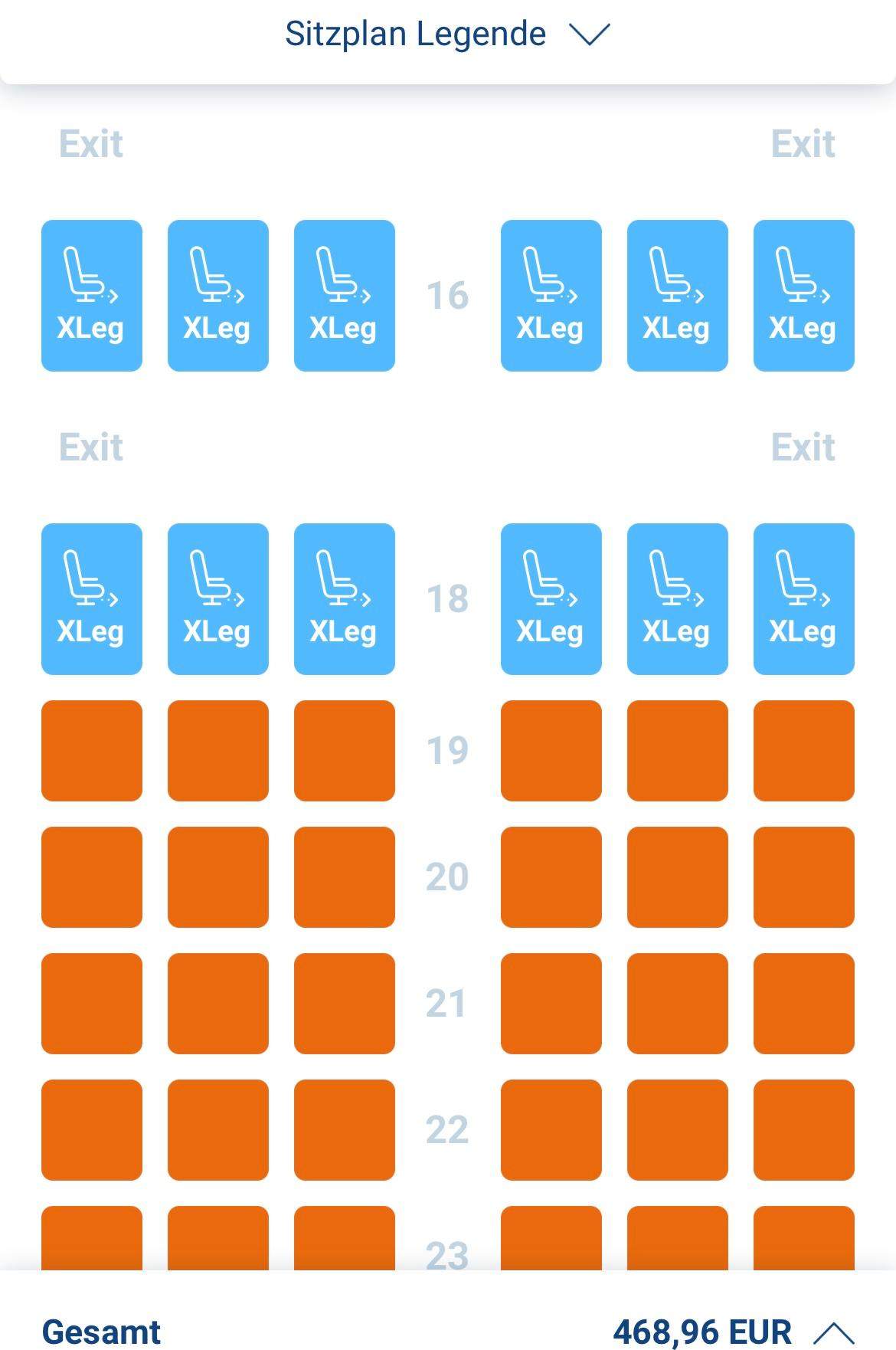
Task: Collapse the seat map legend chevron
Action: coord(590,33)
